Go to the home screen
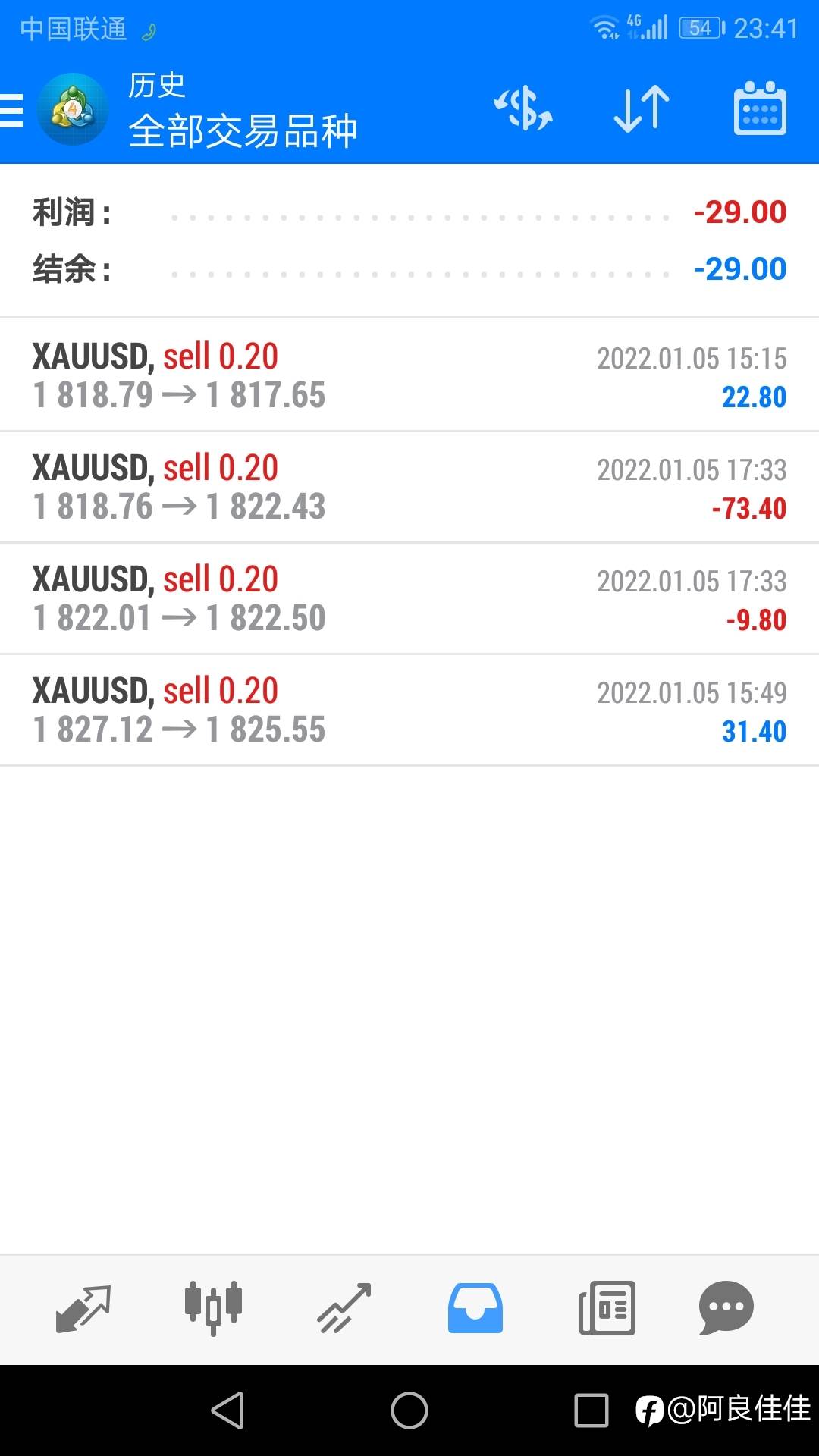 click(x=409, y=1410)
